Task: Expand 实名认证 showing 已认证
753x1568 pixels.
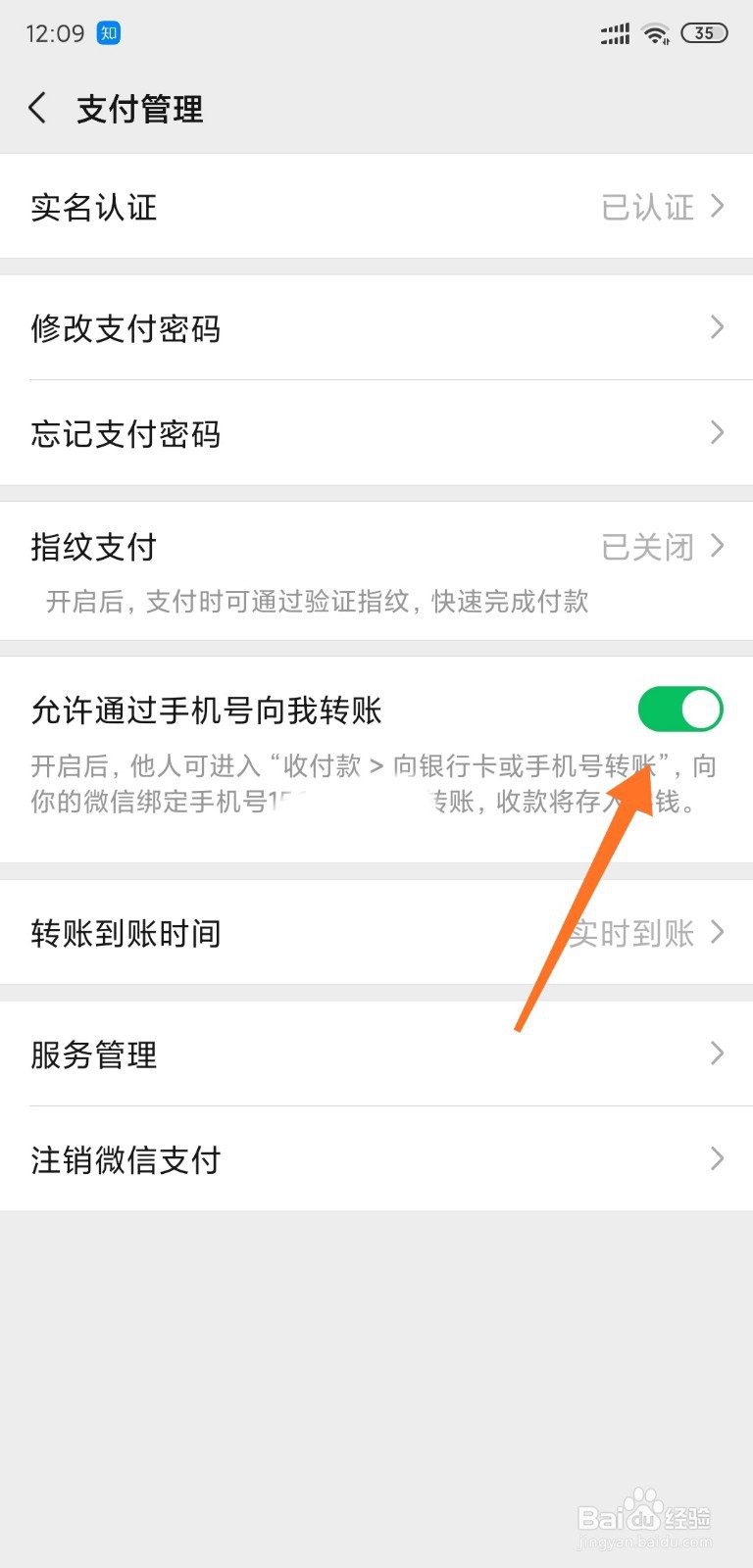Action: (x=376, y=207)
